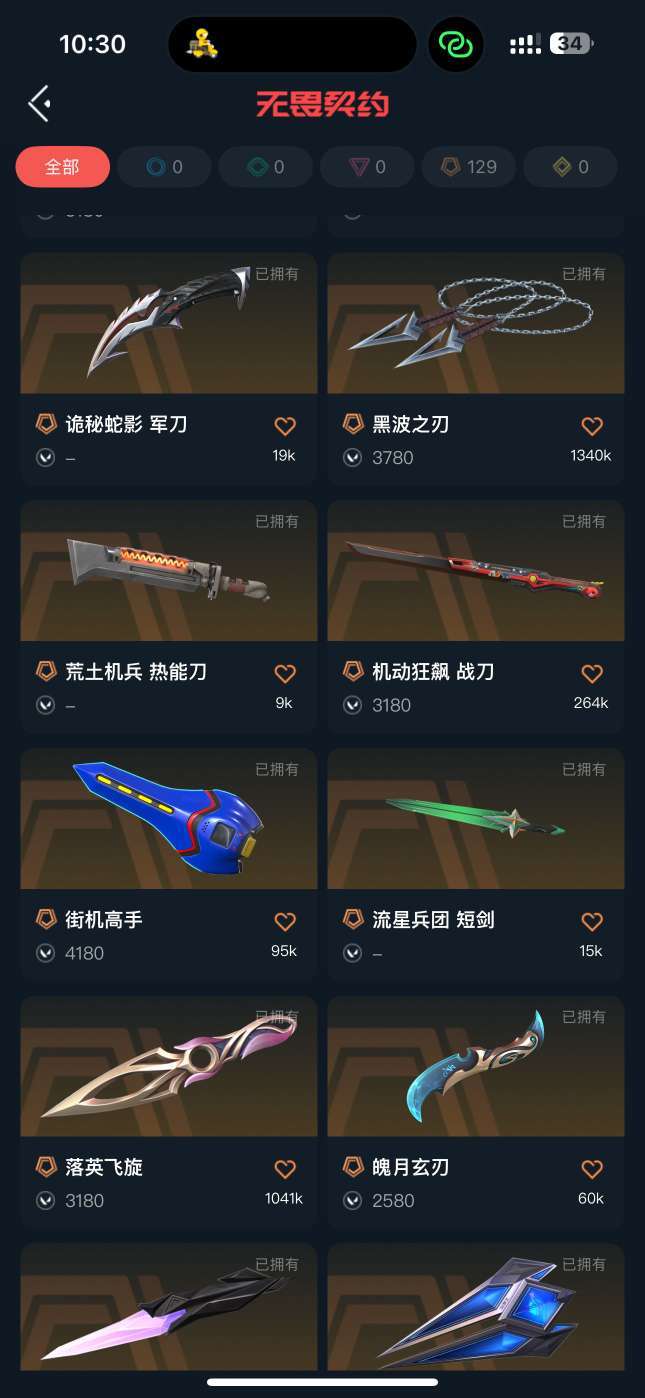Filter by the green diamond tier chip

[x=265, y=167]
